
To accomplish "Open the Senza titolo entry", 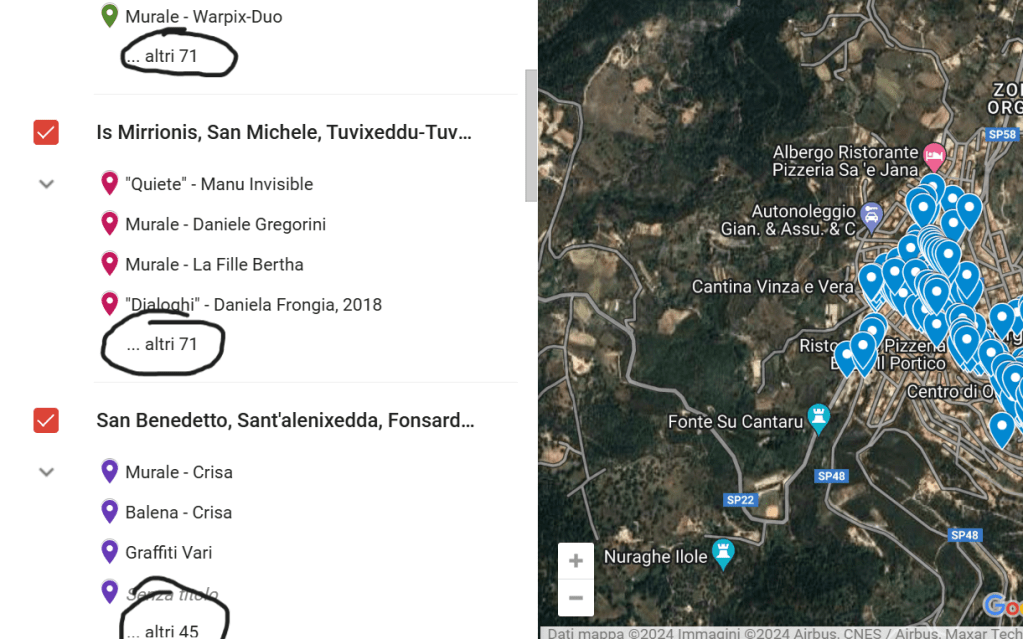I will [172, 594].
